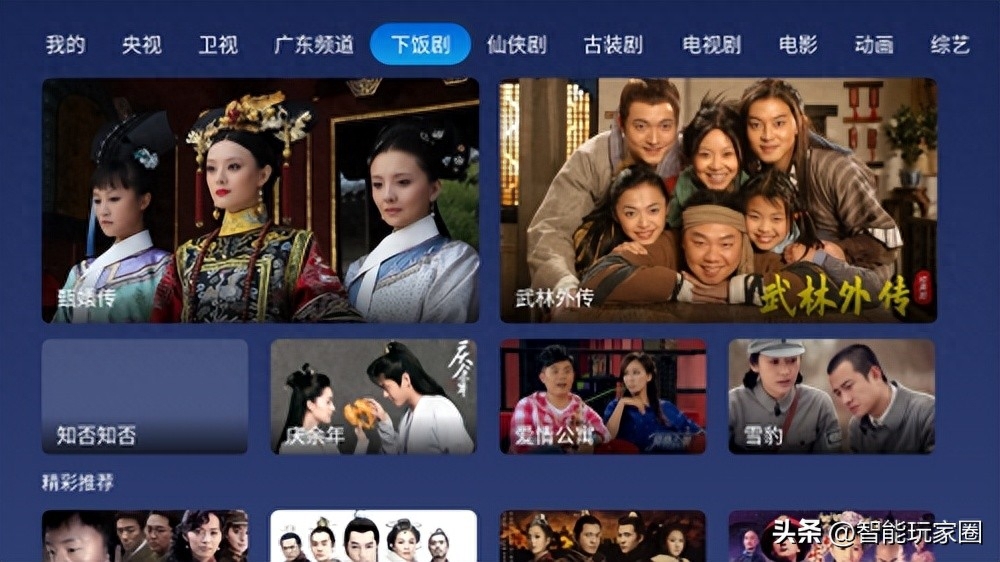Switch to the 我的 tab

65,45
